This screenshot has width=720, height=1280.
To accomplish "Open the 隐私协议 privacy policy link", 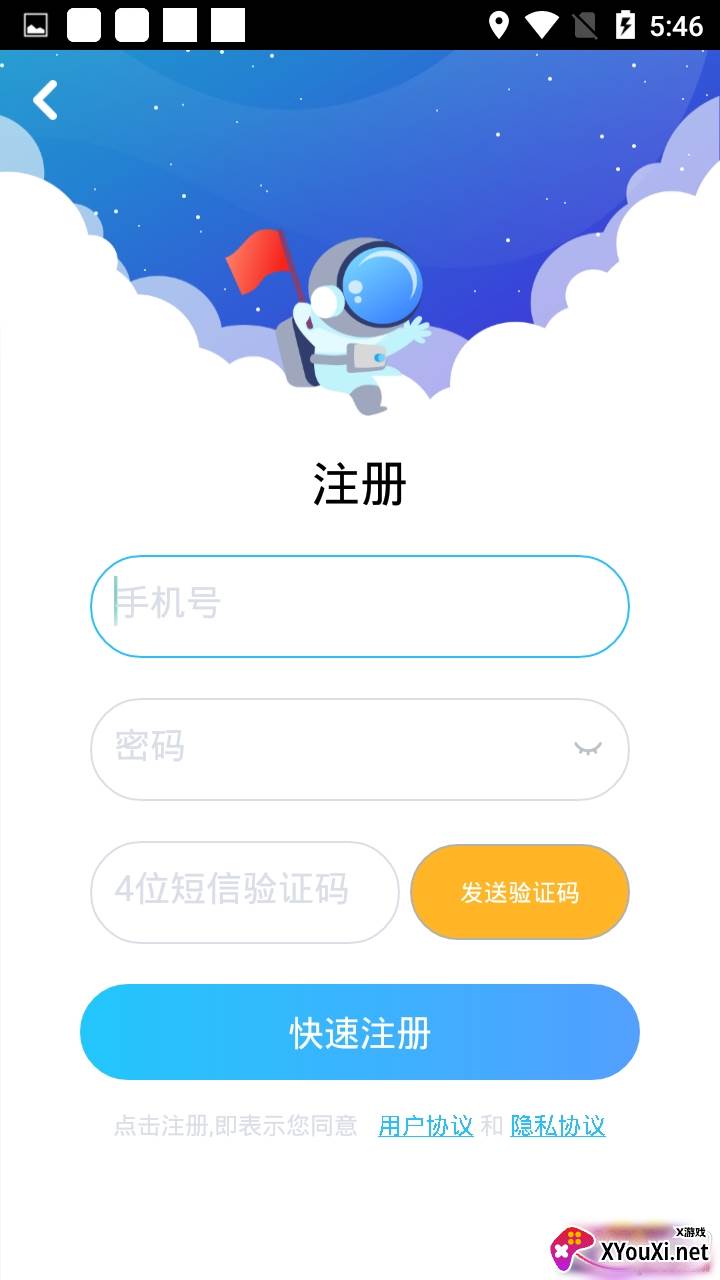I will tap(558, 1126).
